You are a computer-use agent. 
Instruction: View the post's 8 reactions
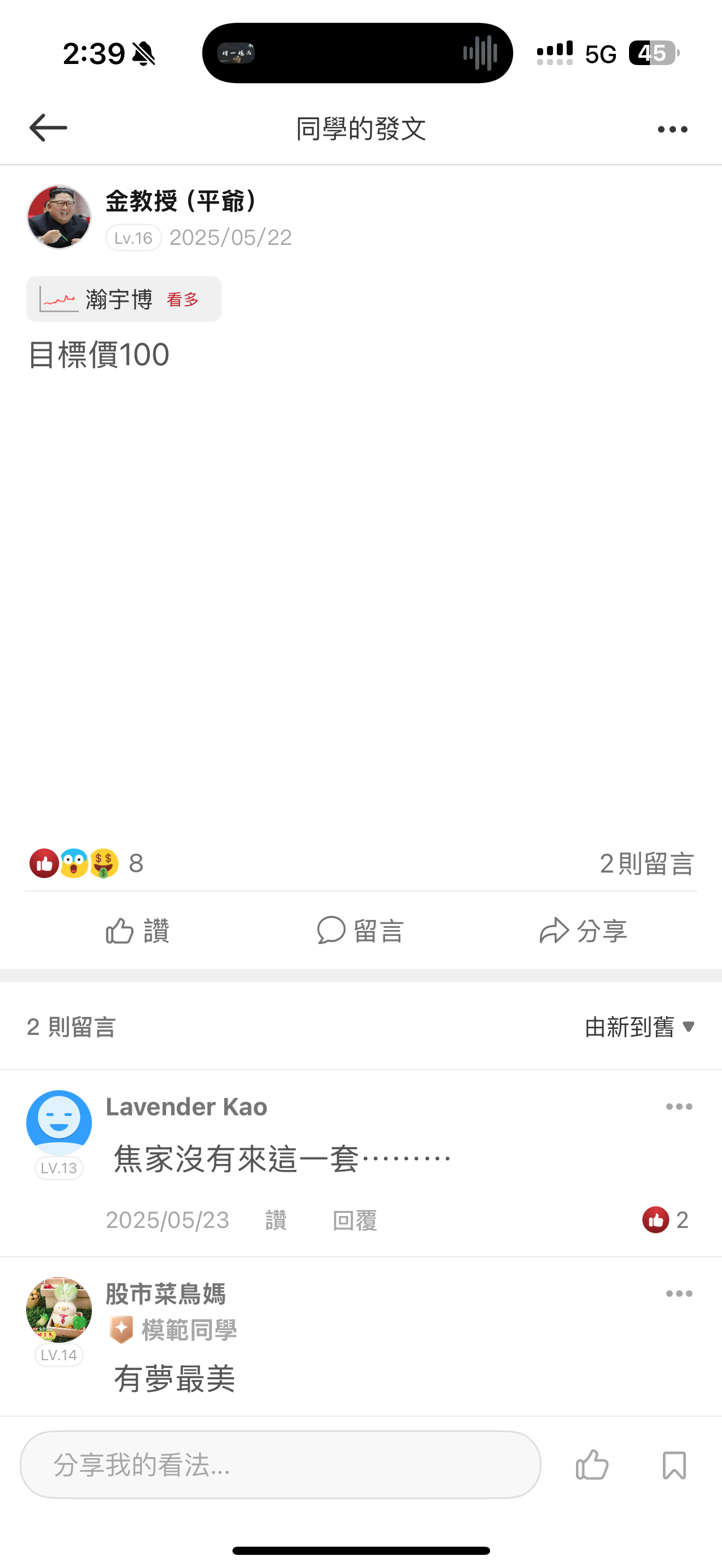pyautogui.click(x=86, y=863)
